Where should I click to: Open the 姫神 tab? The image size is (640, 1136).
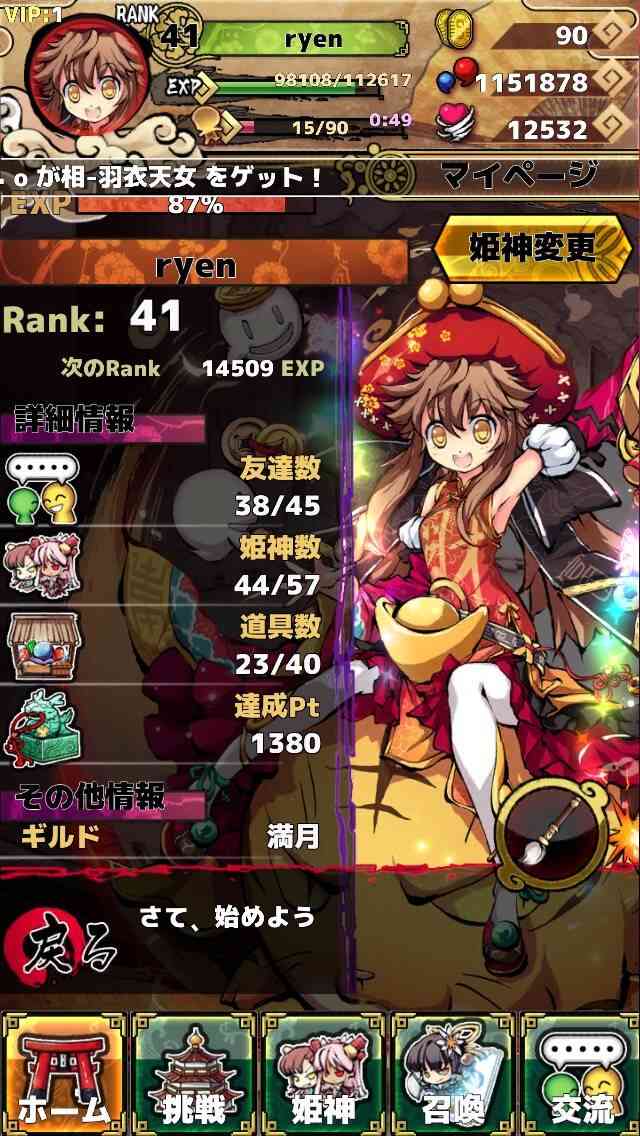click(x=323, y=1073)
